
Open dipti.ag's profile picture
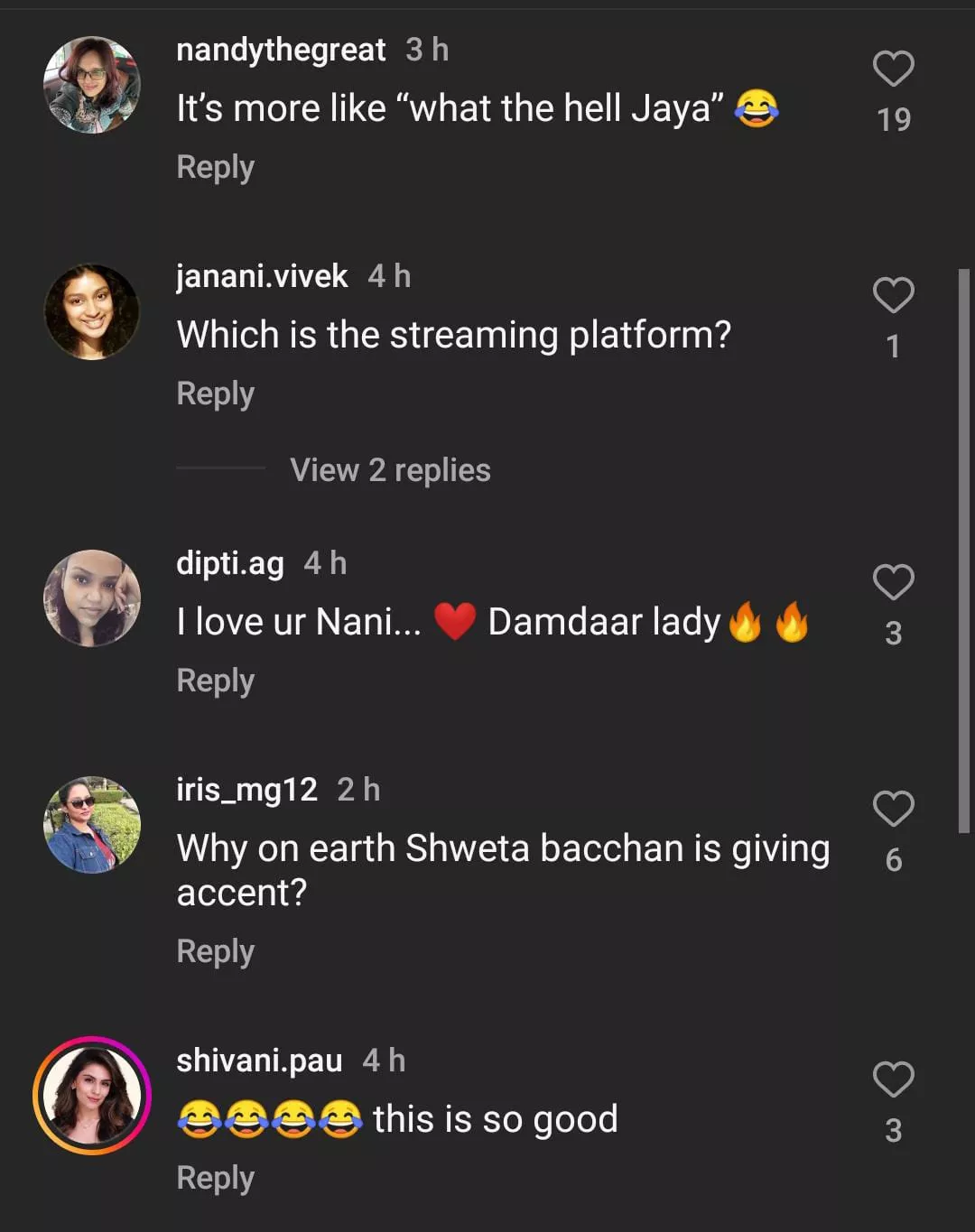click(x=92, y=598)
